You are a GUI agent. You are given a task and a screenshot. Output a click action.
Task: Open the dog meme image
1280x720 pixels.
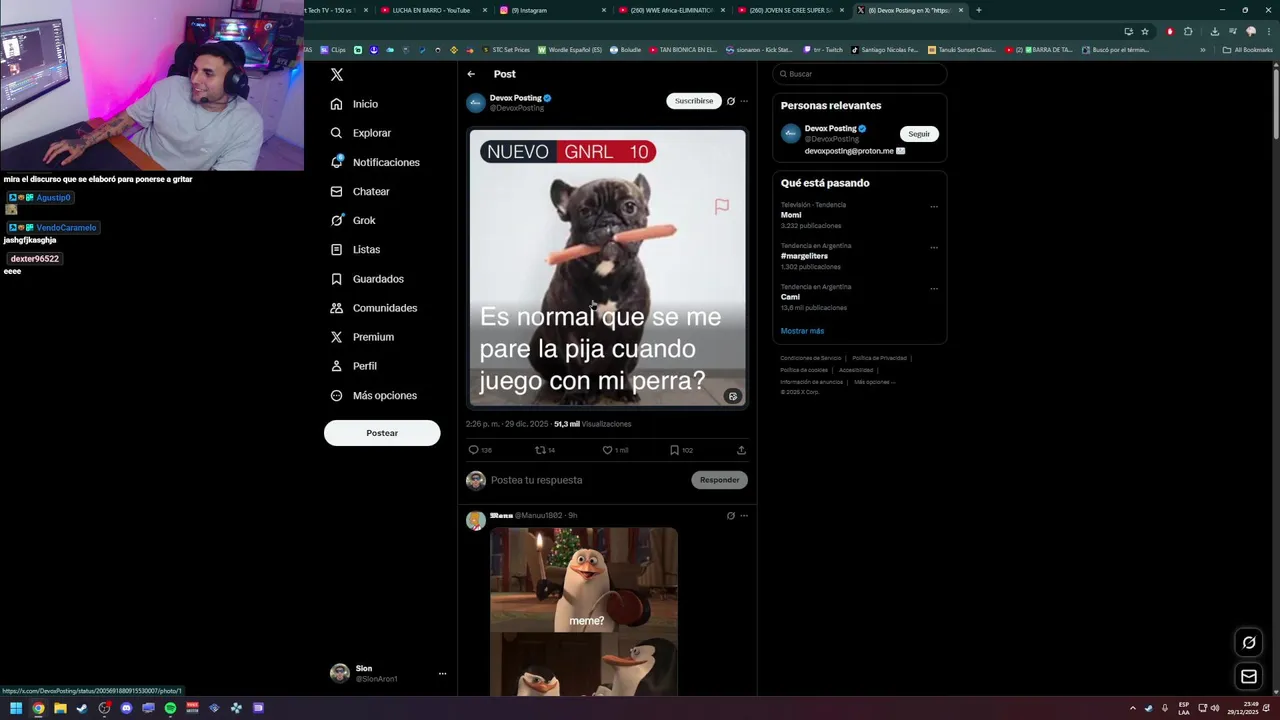point(607,268)
